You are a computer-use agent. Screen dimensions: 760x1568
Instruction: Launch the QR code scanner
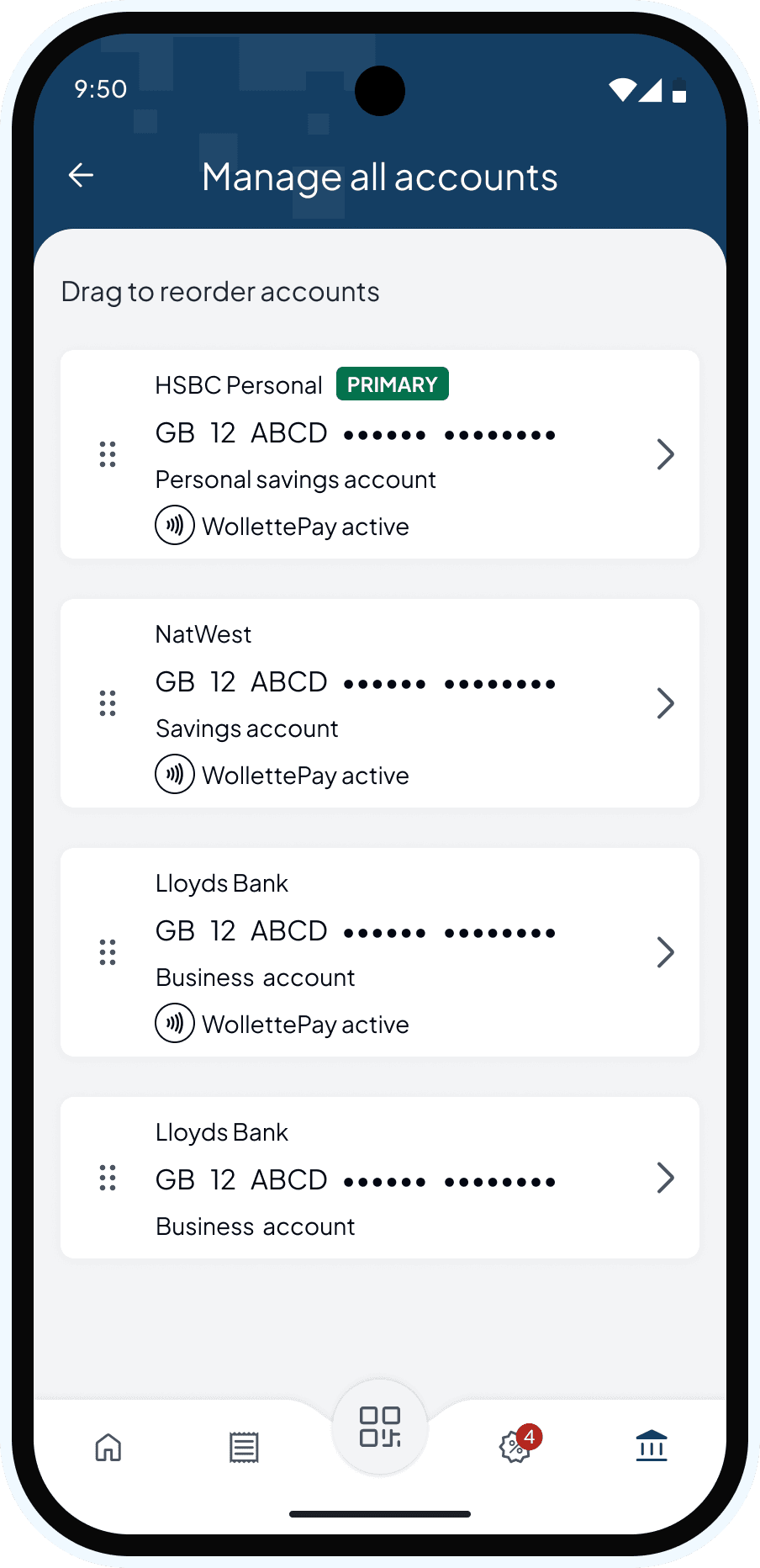point(380,1427)
